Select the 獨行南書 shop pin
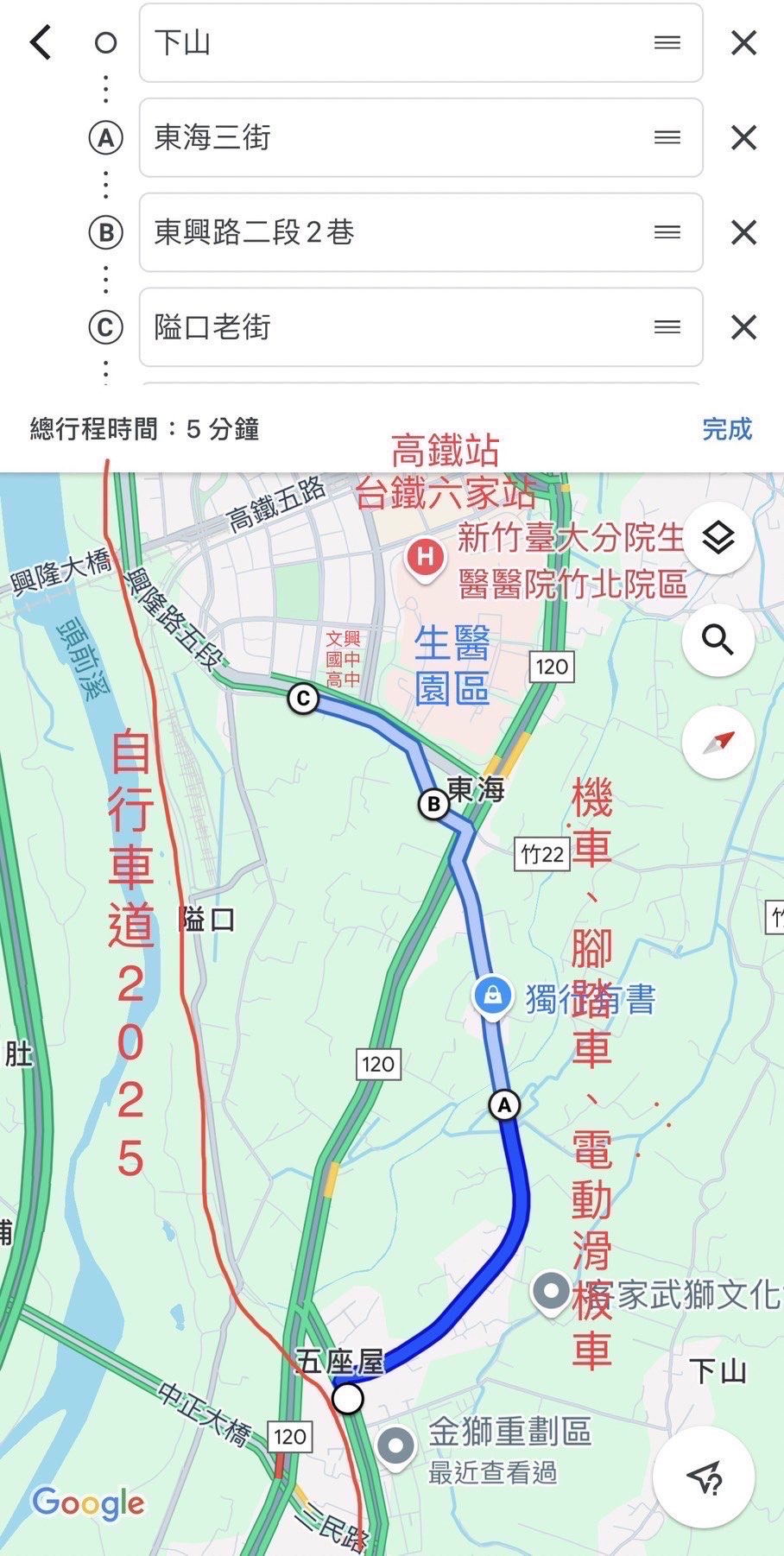 tap(492, 997)
